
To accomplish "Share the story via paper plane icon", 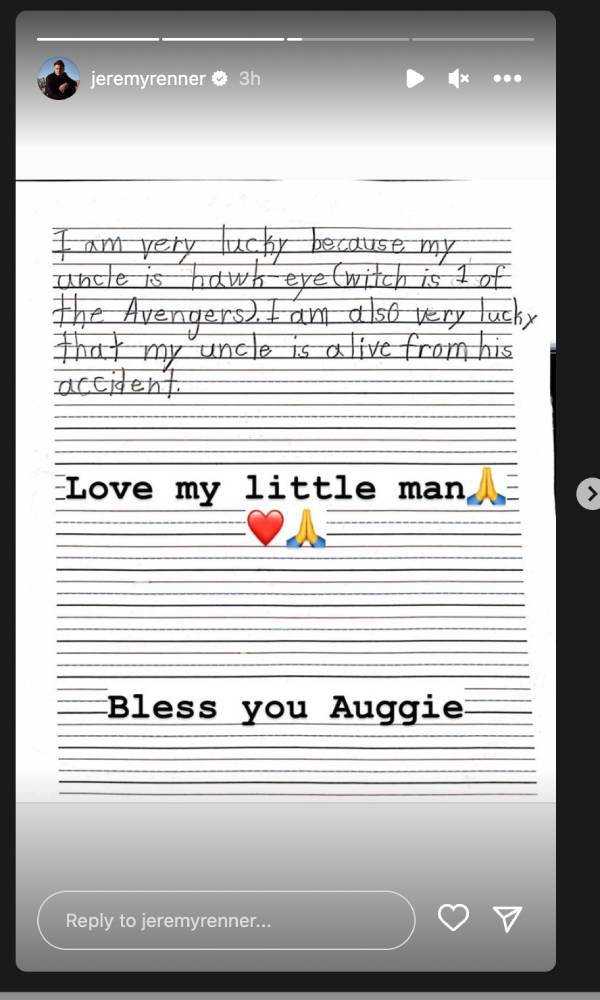I will [508, 918].
